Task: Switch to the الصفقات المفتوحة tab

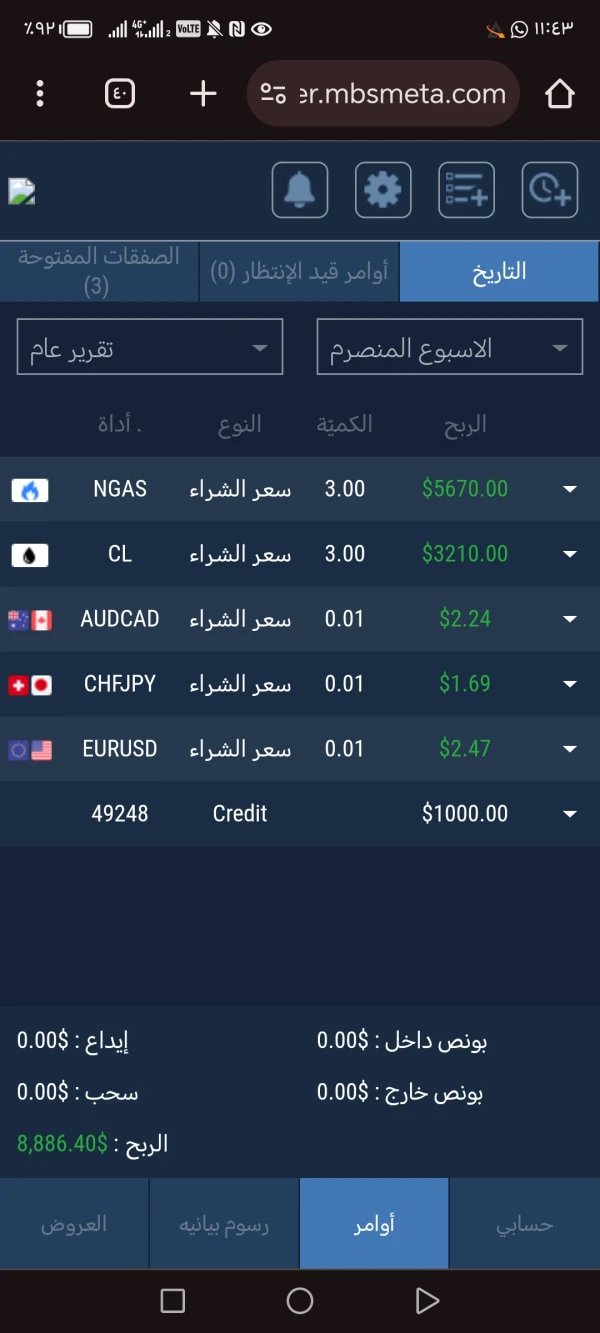Action: (99, 271)
